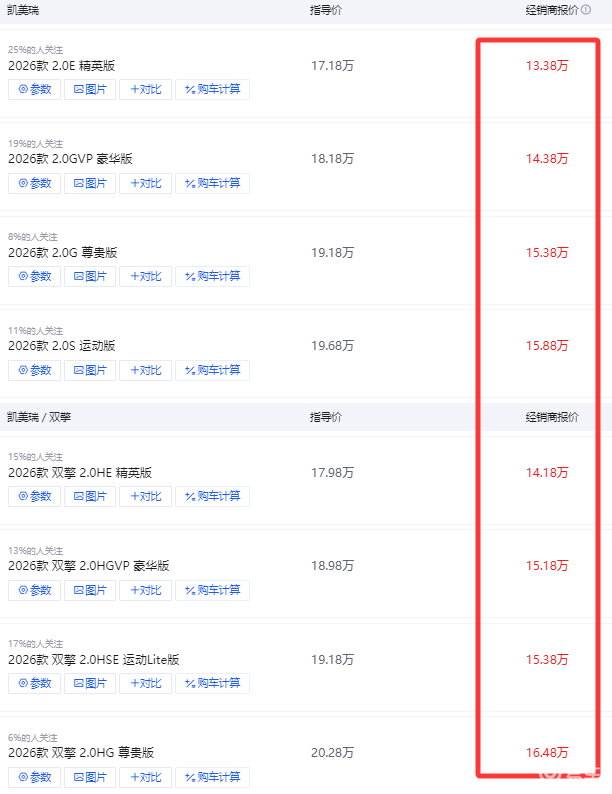
Task: Open 参数 for 2.0E 精英版
Action: (x=35, y=89)
